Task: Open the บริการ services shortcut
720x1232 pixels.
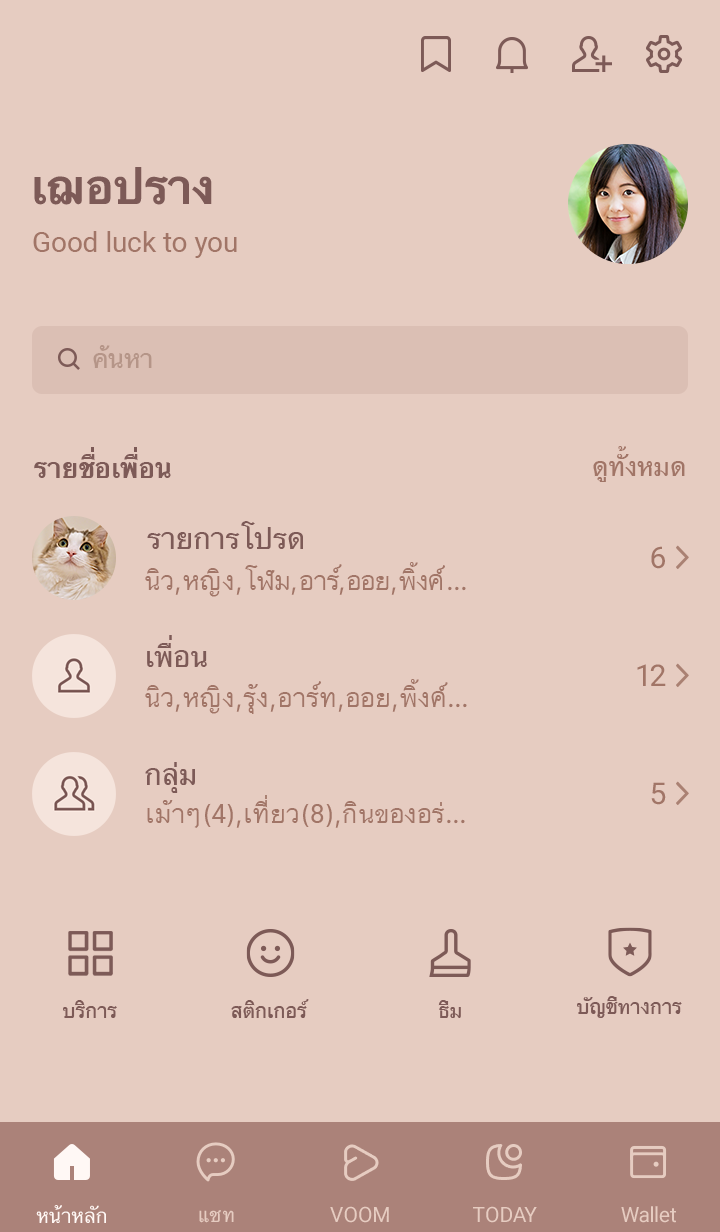Action: (90, 973)
